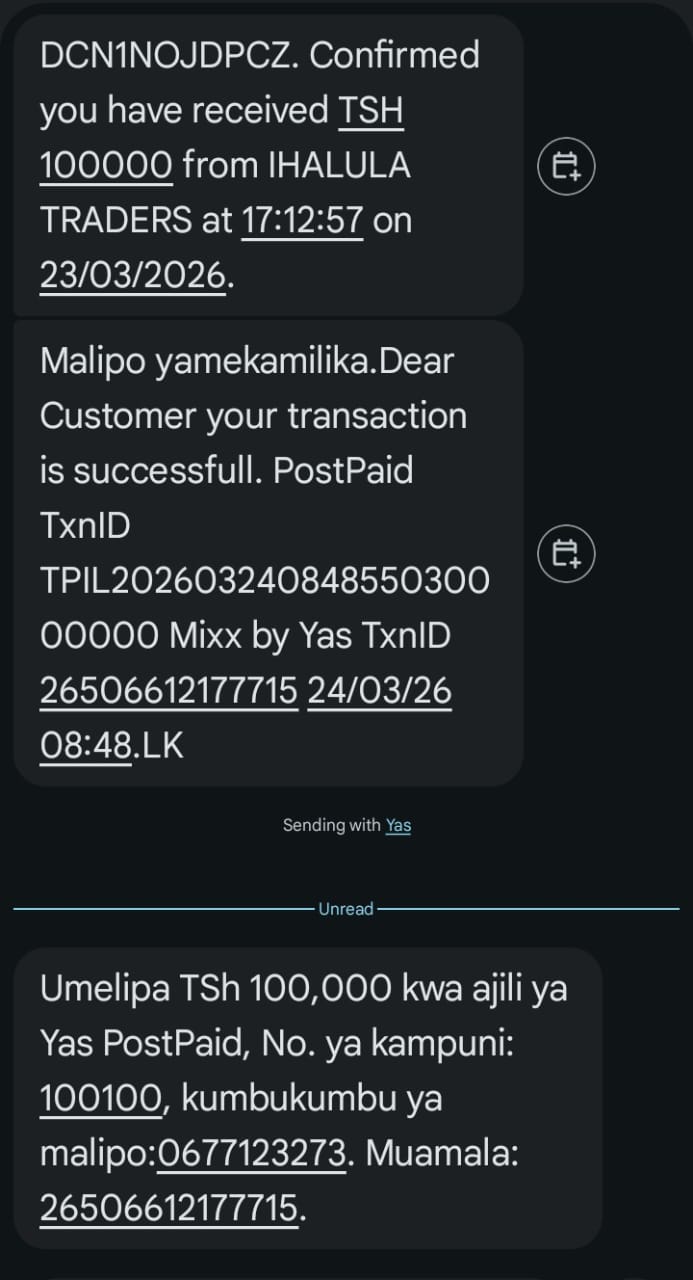Open the underlined date 23/03/2026
This screenshot has width=693, height=1280.
132,275
